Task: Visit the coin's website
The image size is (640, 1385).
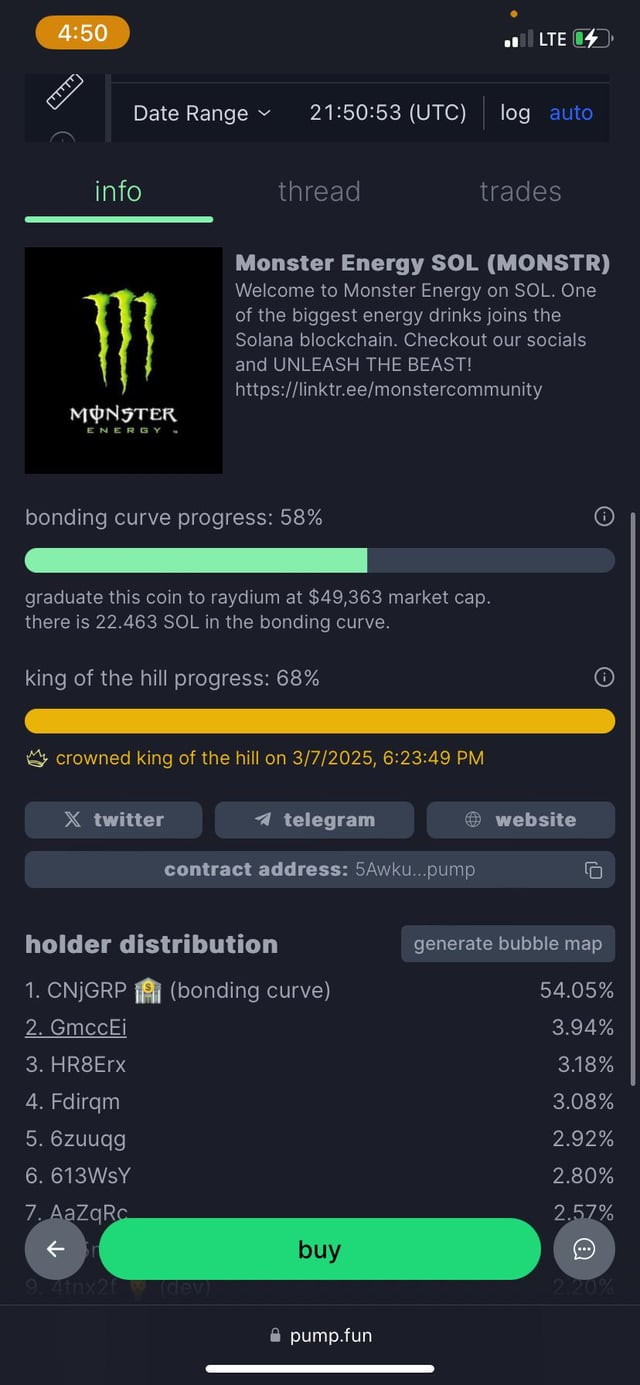Action: click(520, 820)
